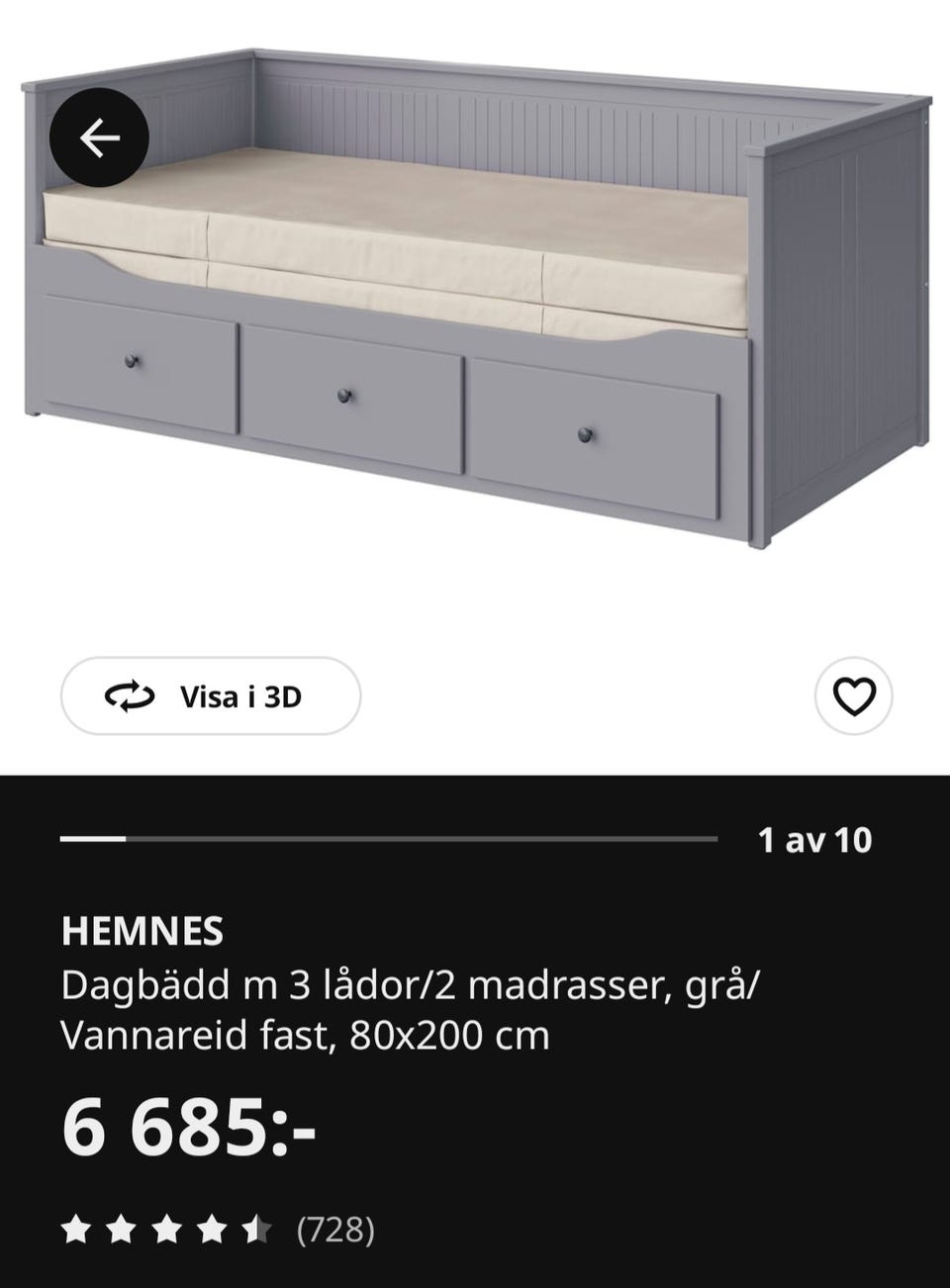Image resolution: width=950 pixels, height=1288 pixels.
Task: Open the next product image via the counter
Action: (813, 842)
